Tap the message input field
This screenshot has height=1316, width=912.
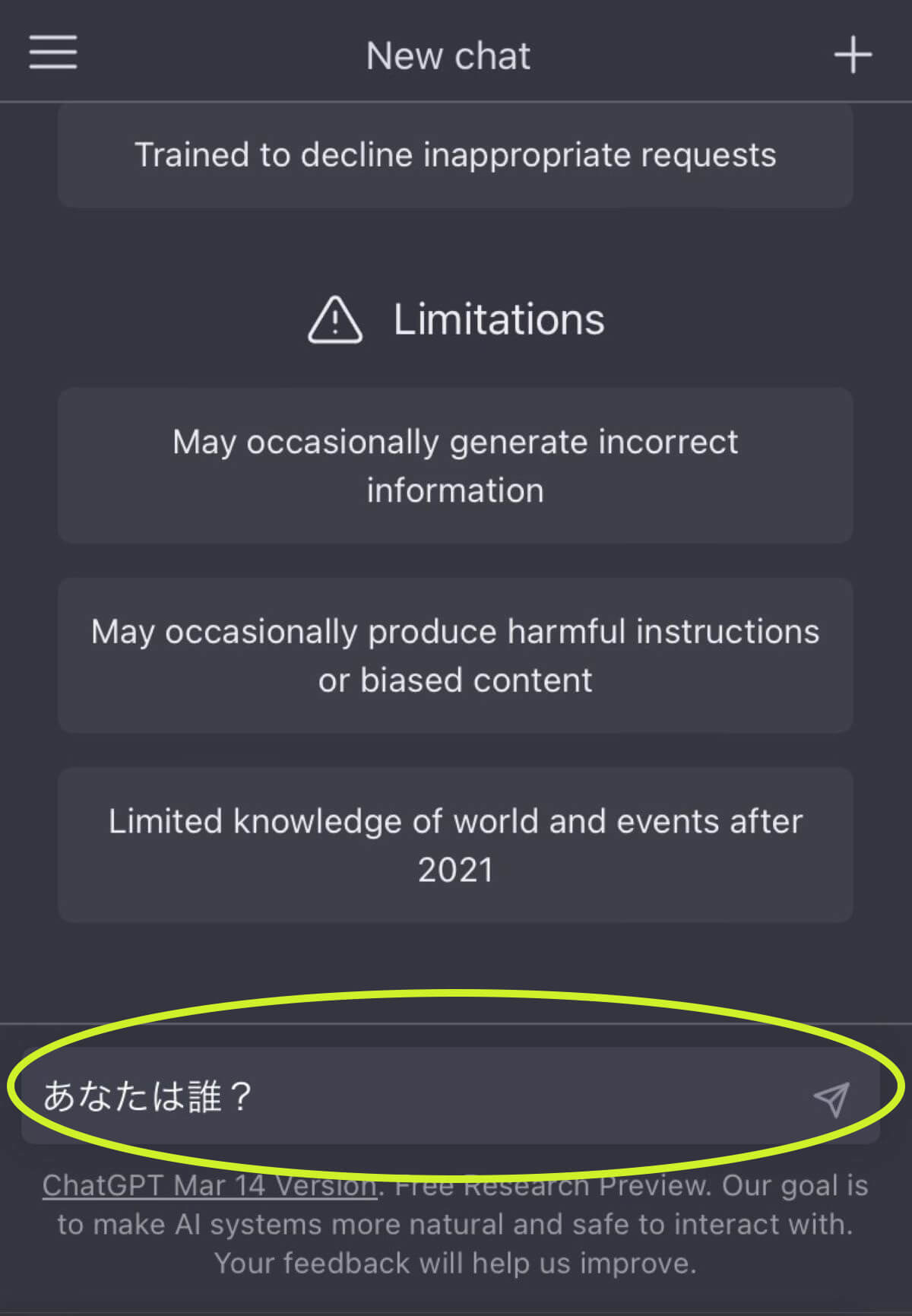click(x=418, y=1096)
